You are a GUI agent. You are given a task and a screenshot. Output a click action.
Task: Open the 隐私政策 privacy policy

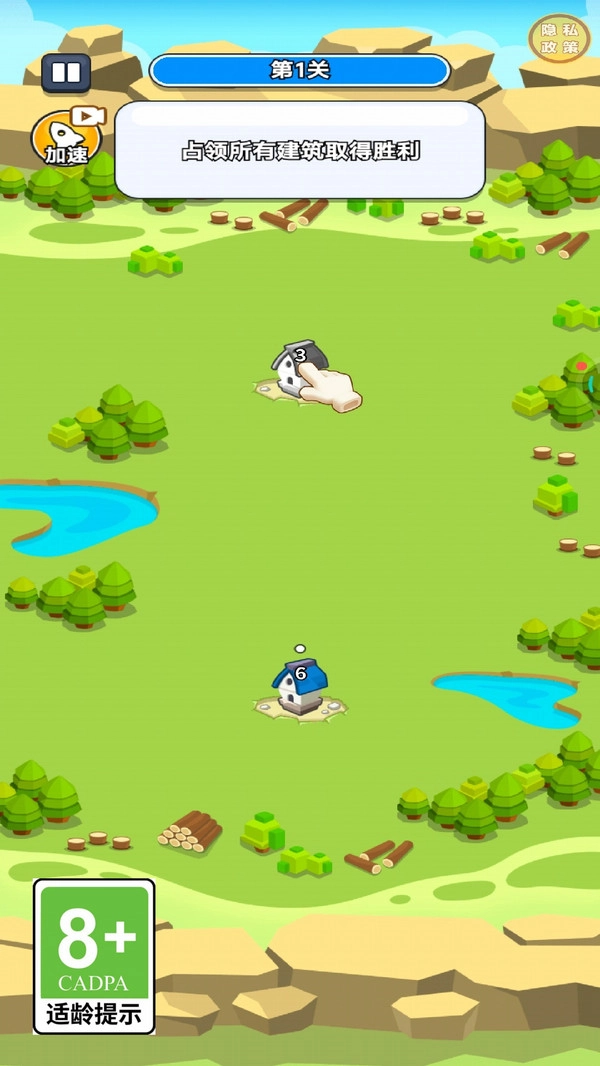(559, 39)
